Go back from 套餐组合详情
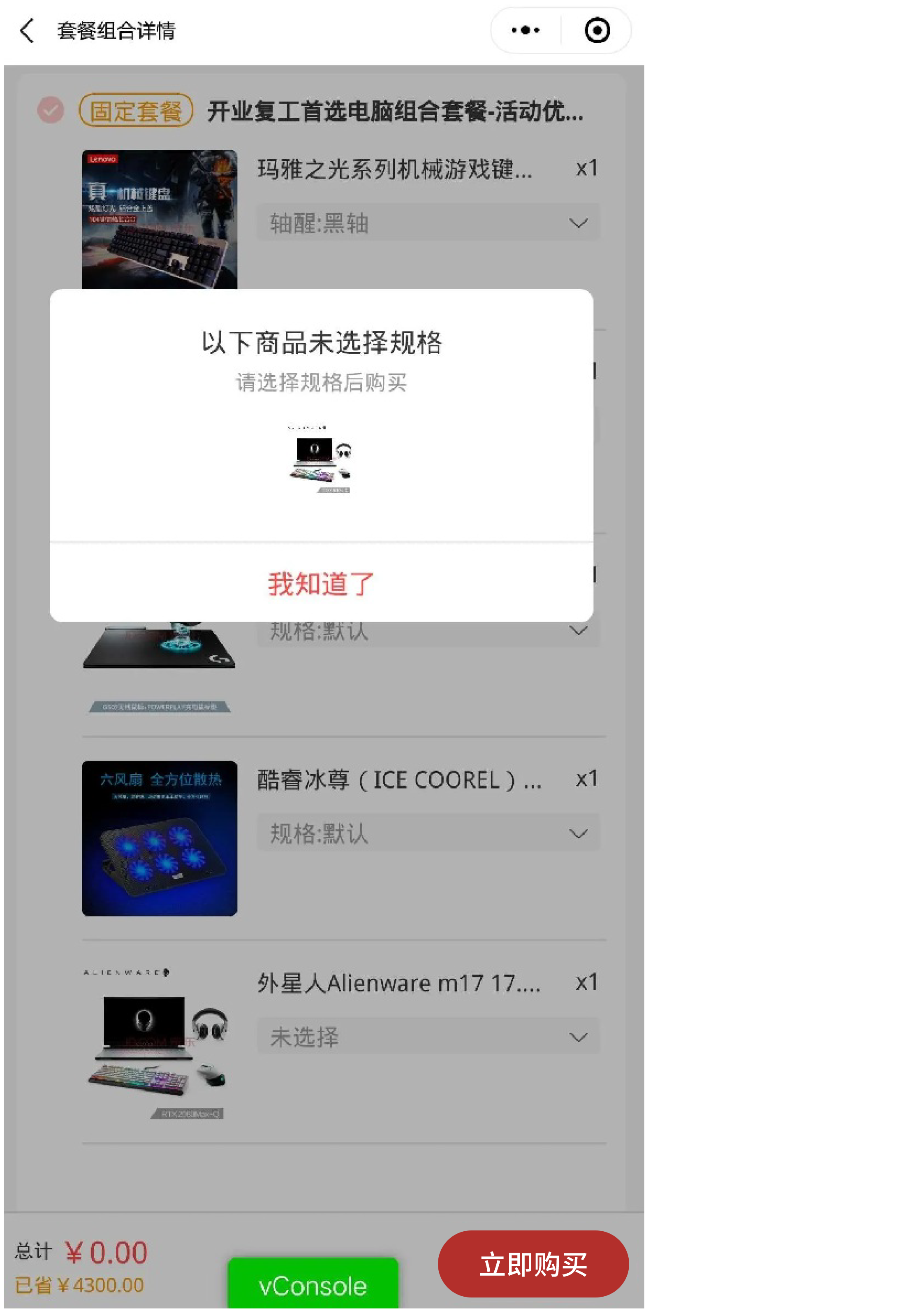This screenshot has width=917, height=1316. coord(27,30)
